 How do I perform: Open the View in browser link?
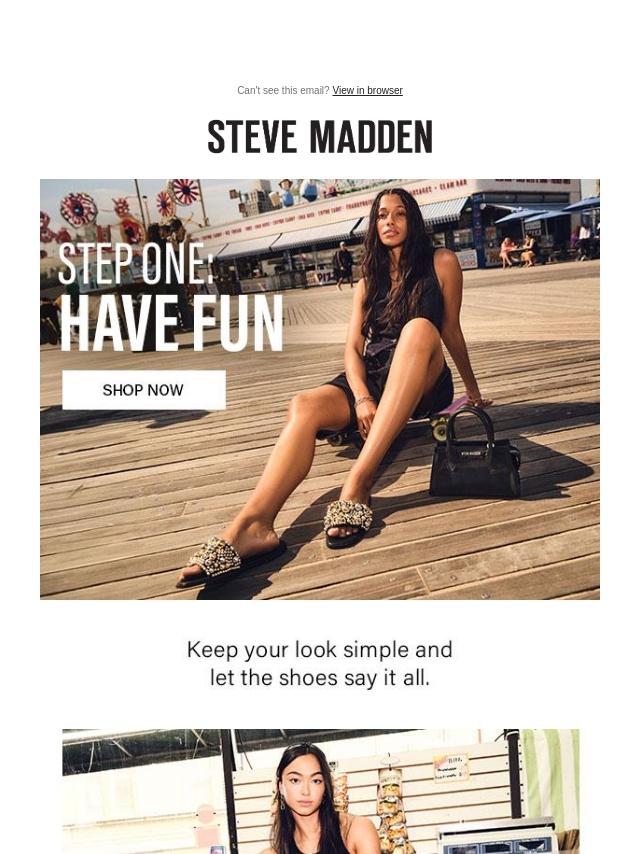tap(367, 91)
